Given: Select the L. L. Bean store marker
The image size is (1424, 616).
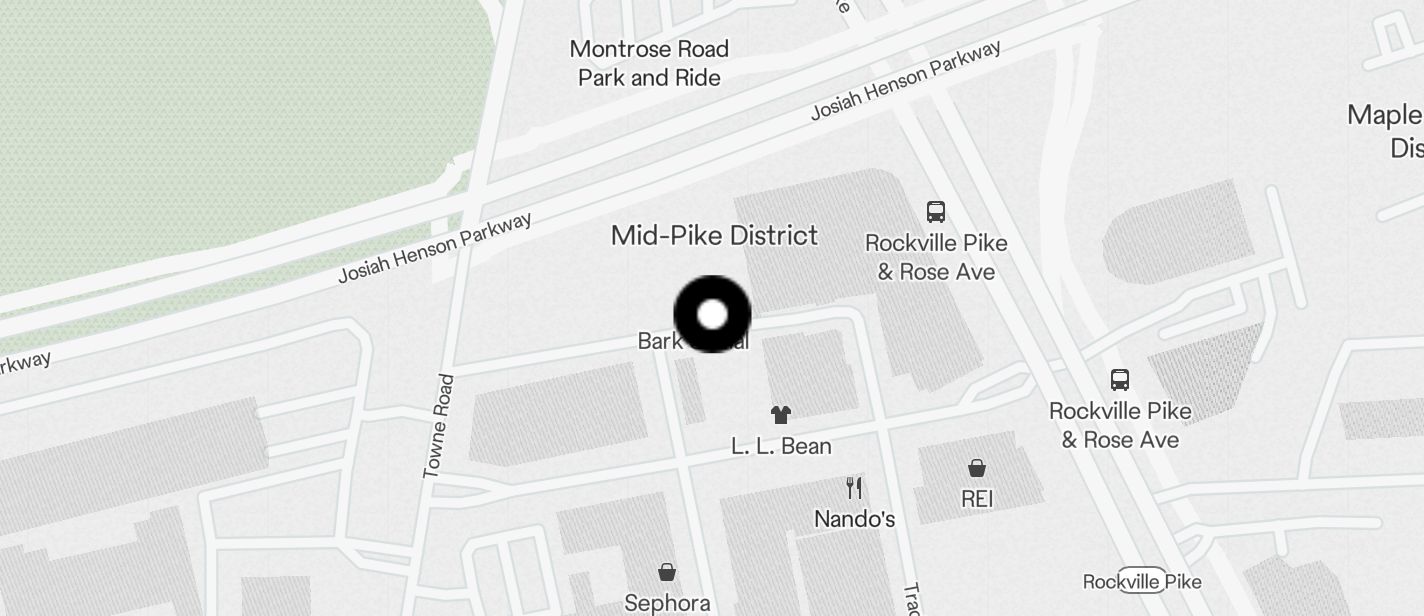Looking at the screenshot, I should (x=781, y=415).
